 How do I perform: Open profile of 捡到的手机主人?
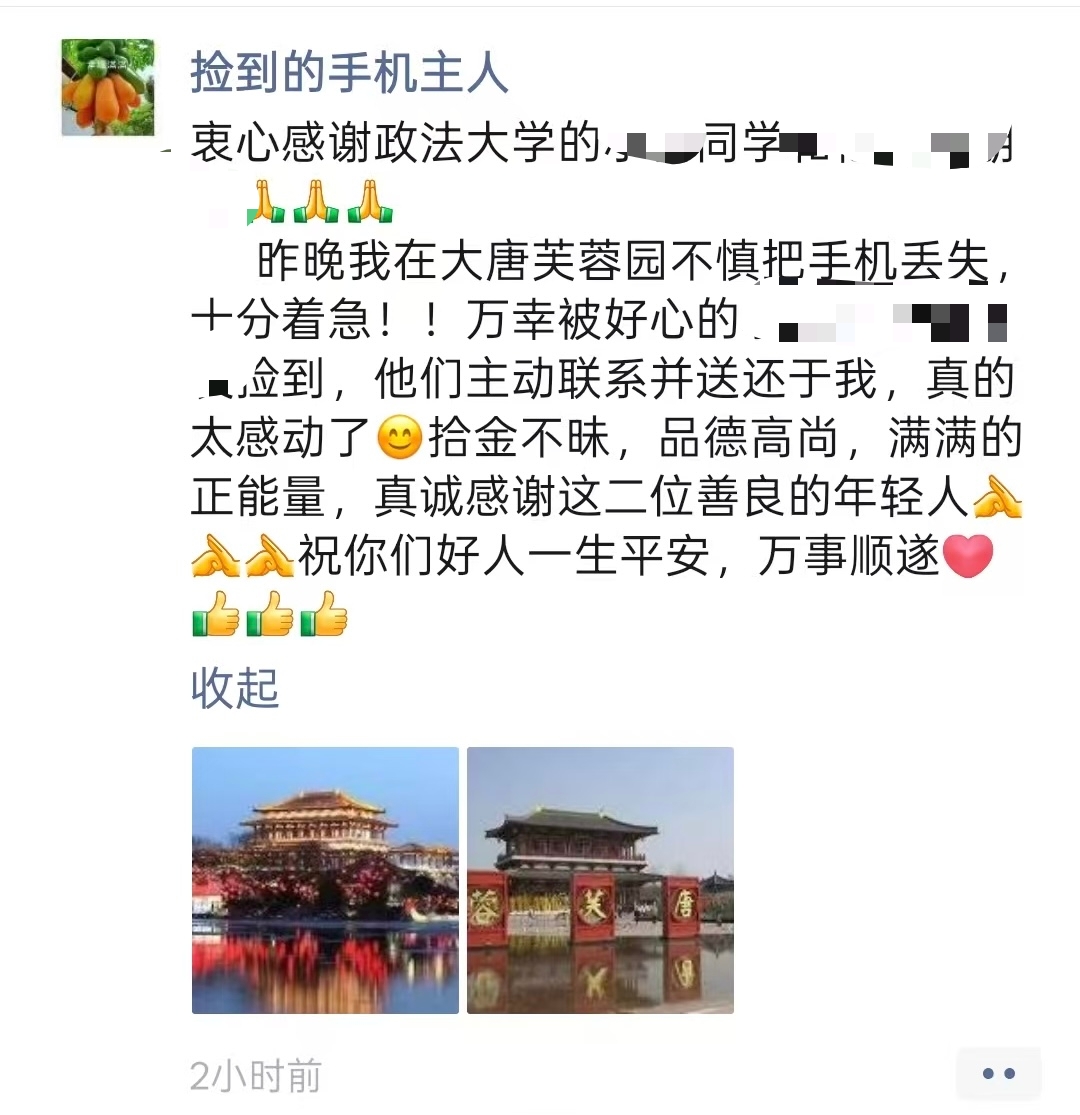click(349, 73)
